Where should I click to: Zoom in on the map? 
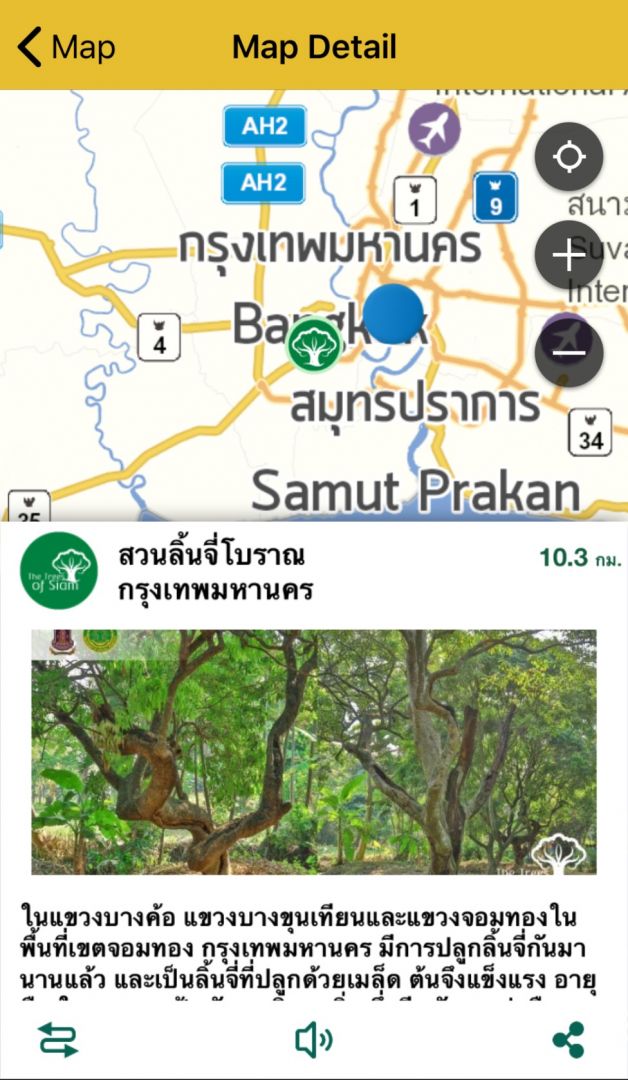tap(569, 256)
